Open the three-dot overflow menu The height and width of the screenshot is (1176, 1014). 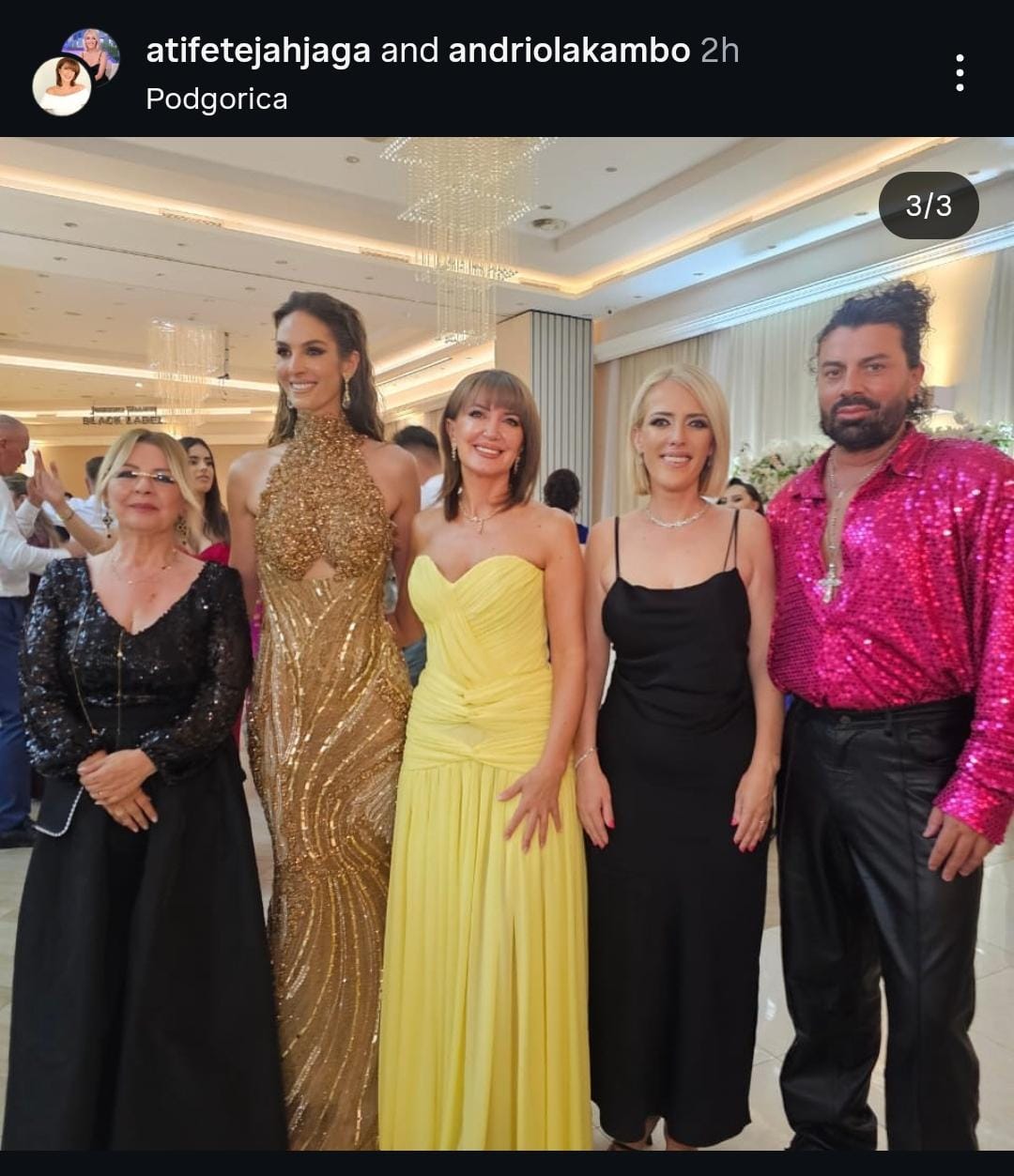click(x=959, y=73)
